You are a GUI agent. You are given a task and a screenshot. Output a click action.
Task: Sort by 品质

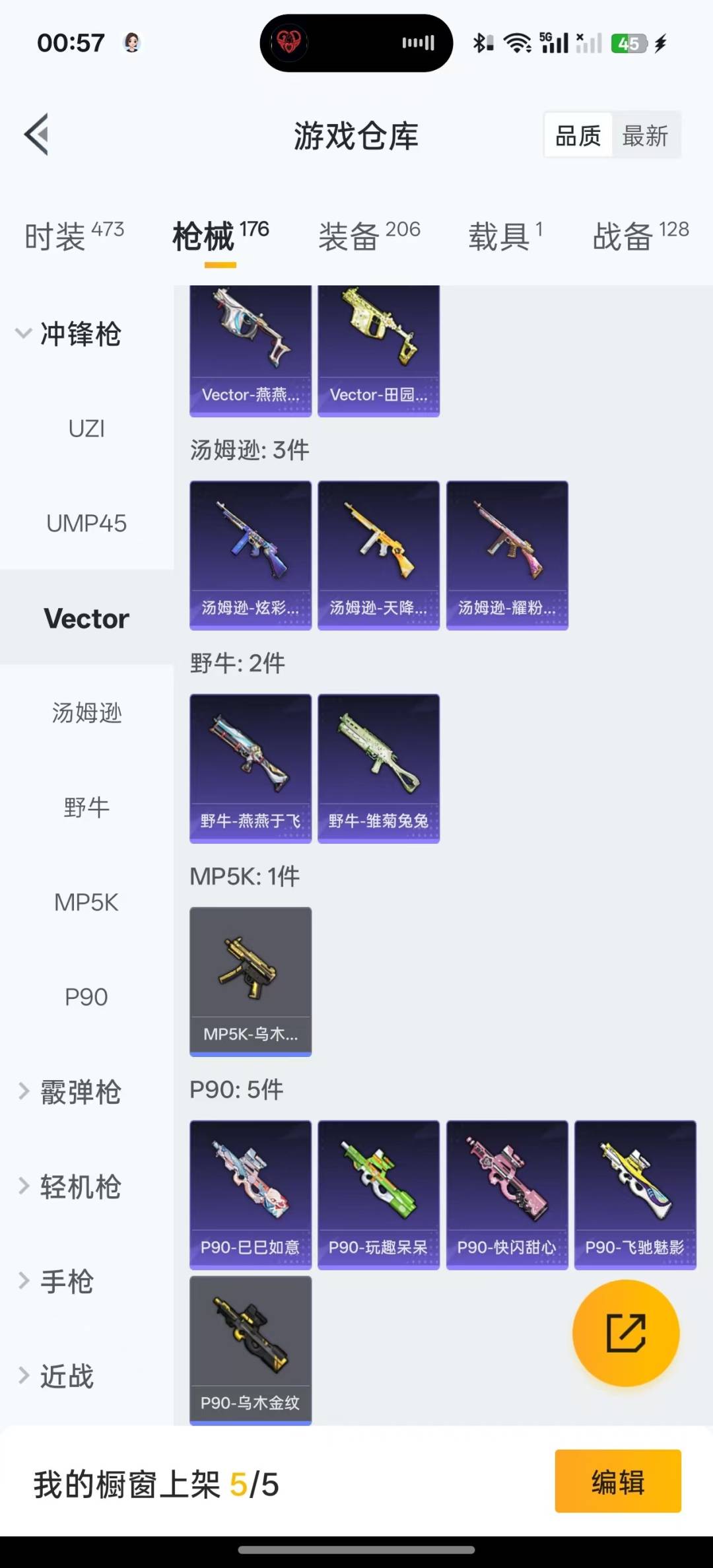tap(578, 136)
